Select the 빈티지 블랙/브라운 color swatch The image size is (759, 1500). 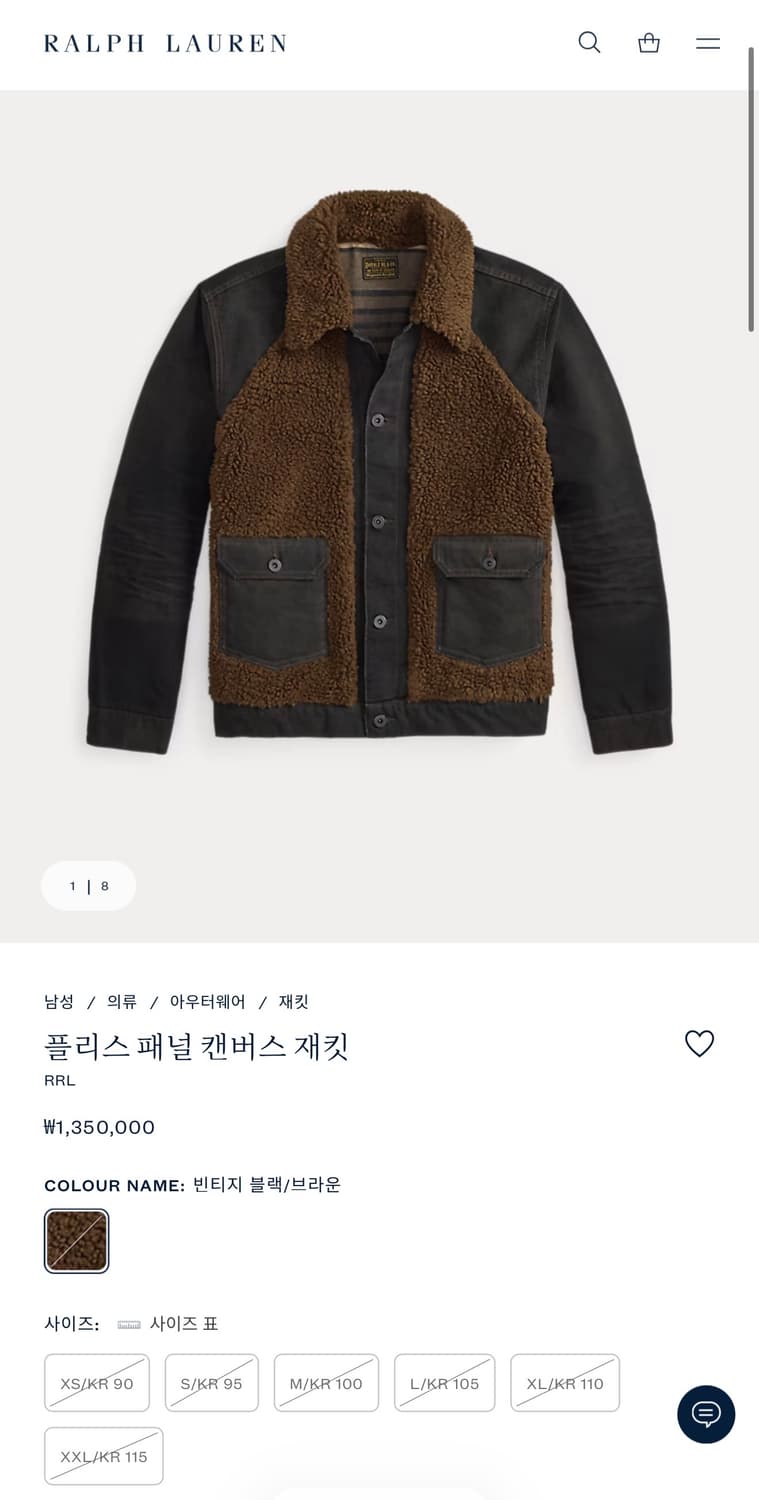76,1240
